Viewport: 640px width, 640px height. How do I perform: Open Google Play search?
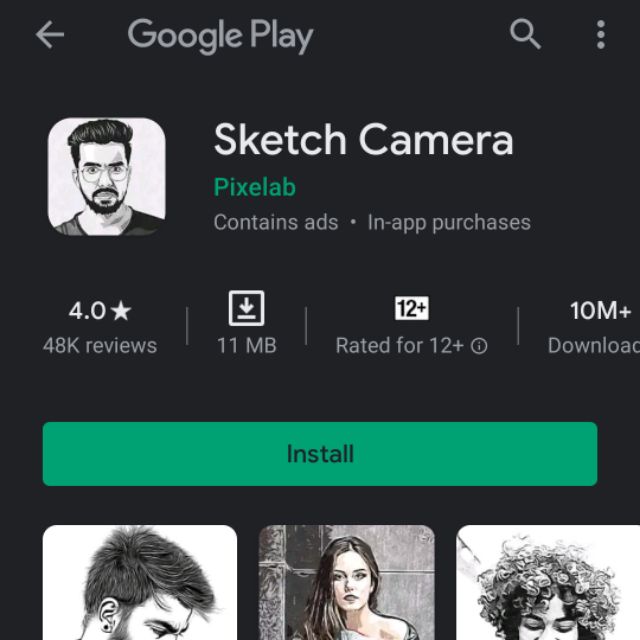point(525,35)
